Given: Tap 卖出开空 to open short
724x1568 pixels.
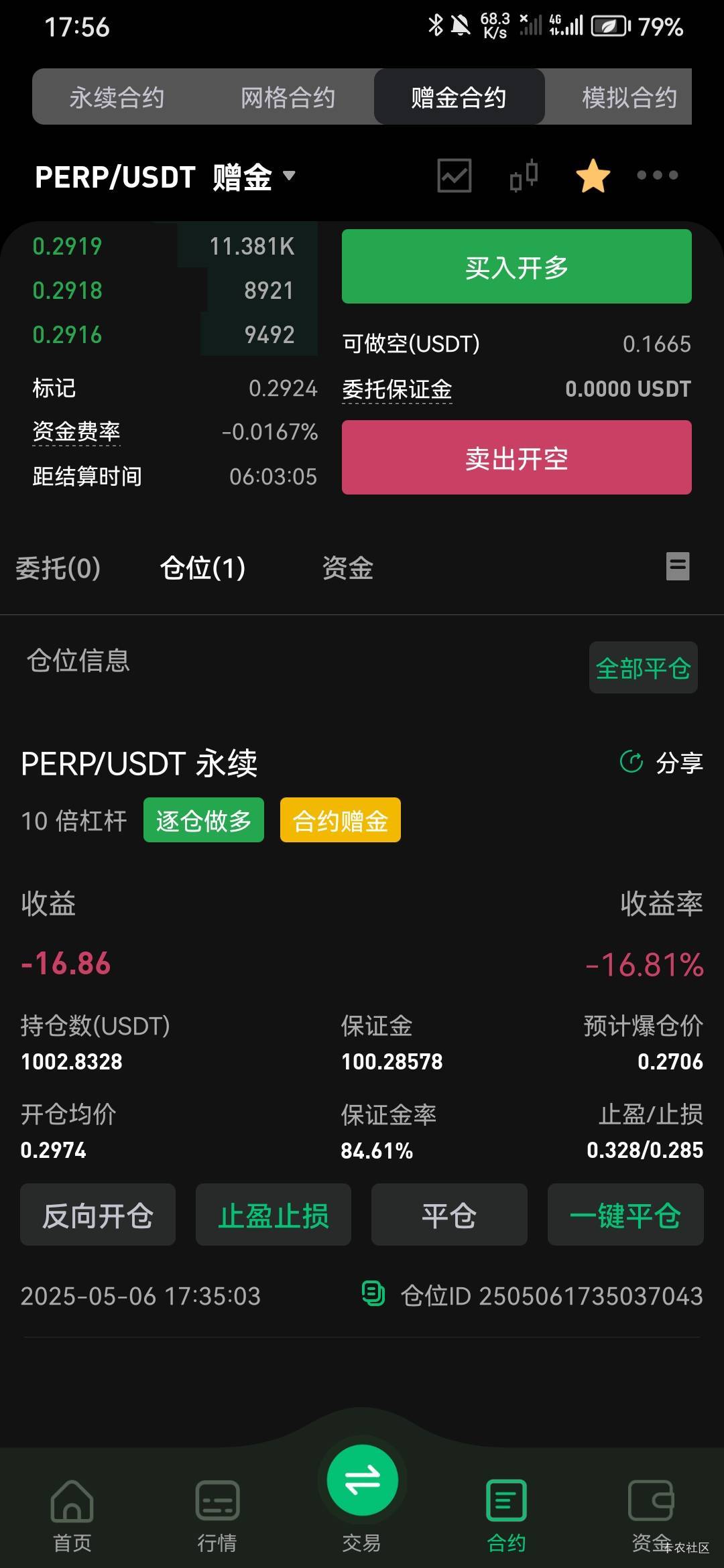Looking at the screenshot, I should tap(517, 458).
